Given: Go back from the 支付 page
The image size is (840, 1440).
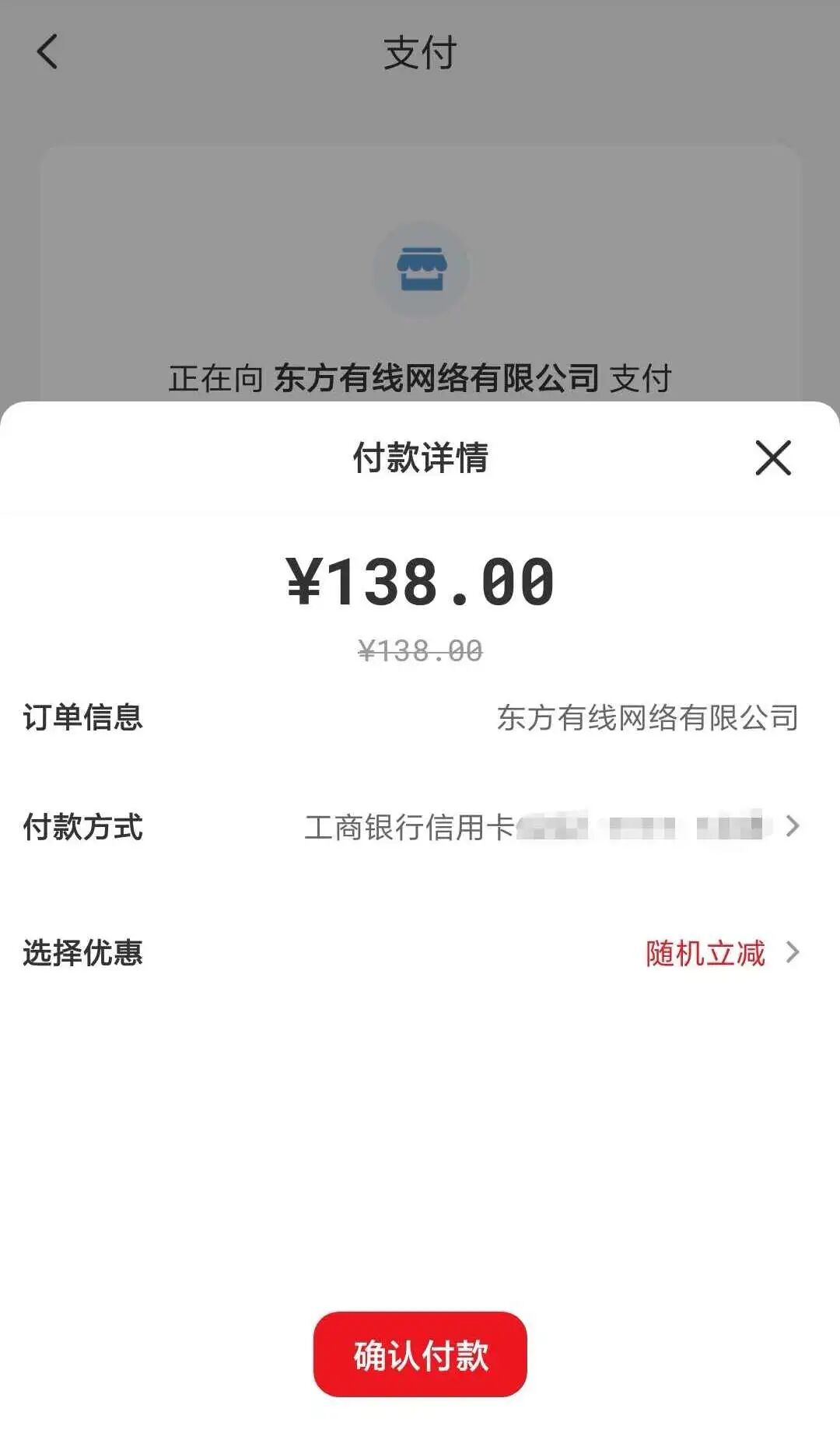Looking at the screenshot, I should (47, 52).
